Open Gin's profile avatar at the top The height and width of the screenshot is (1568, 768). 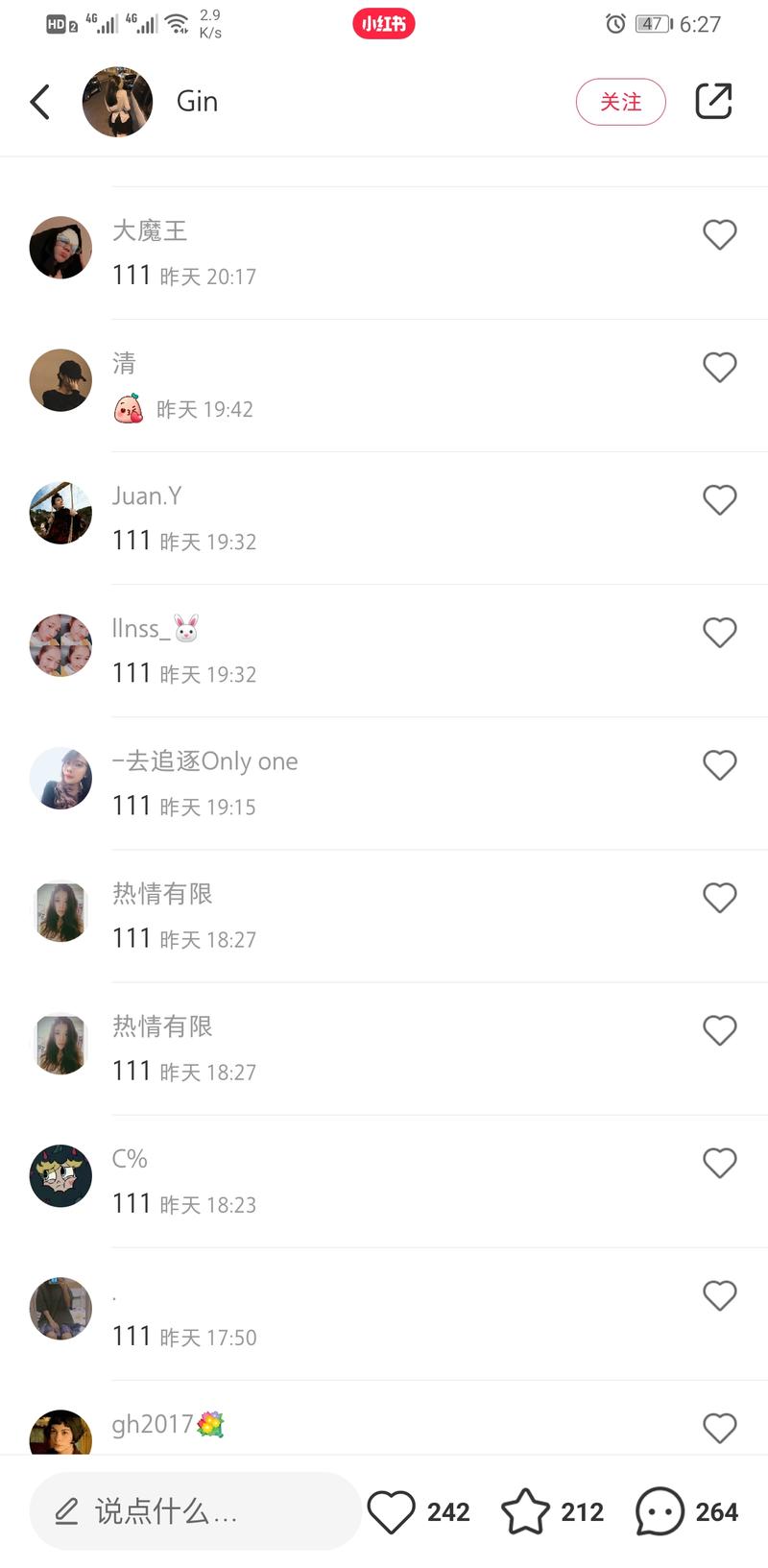[x=117, y=101]
